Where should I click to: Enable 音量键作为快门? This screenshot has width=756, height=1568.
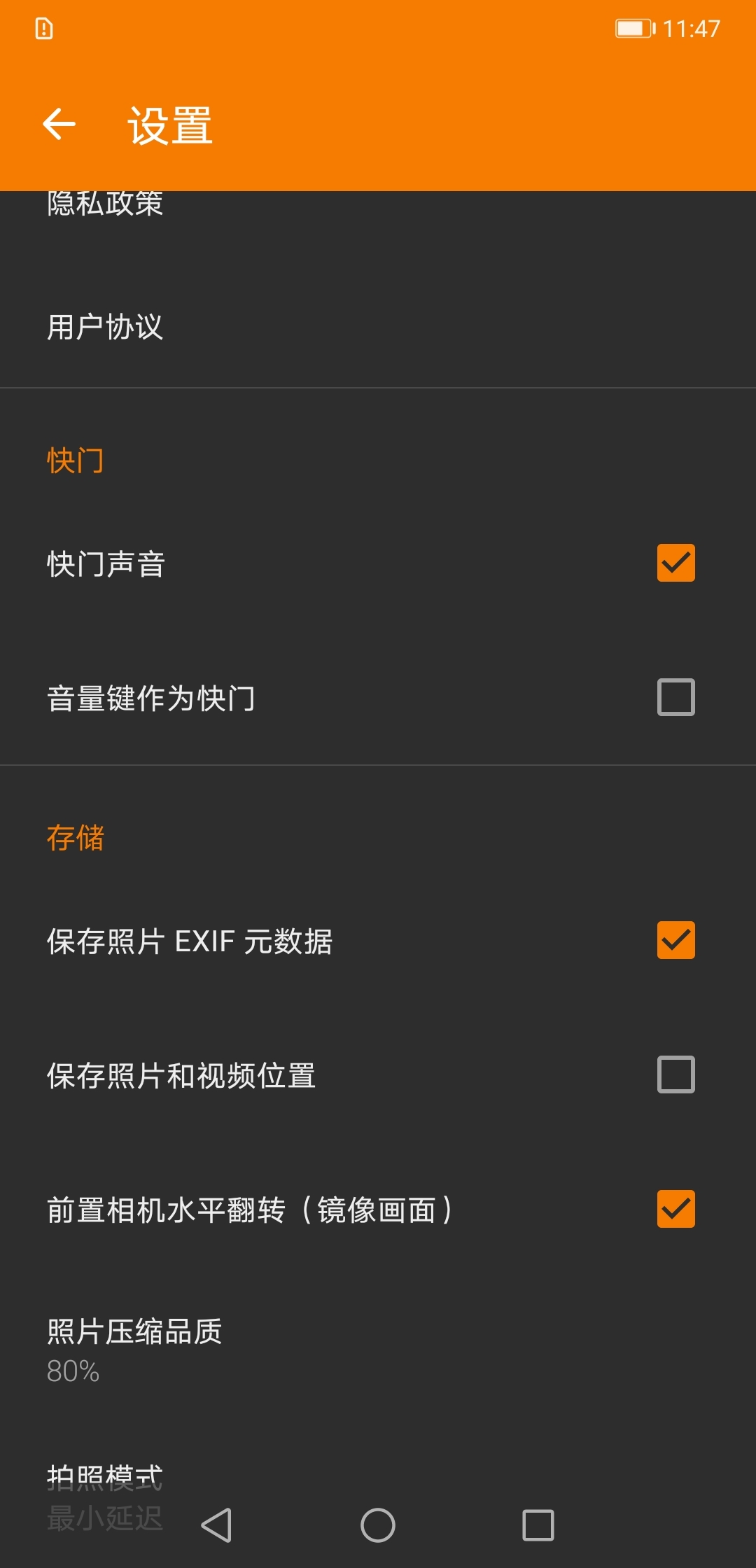click(x=675, y=695)
